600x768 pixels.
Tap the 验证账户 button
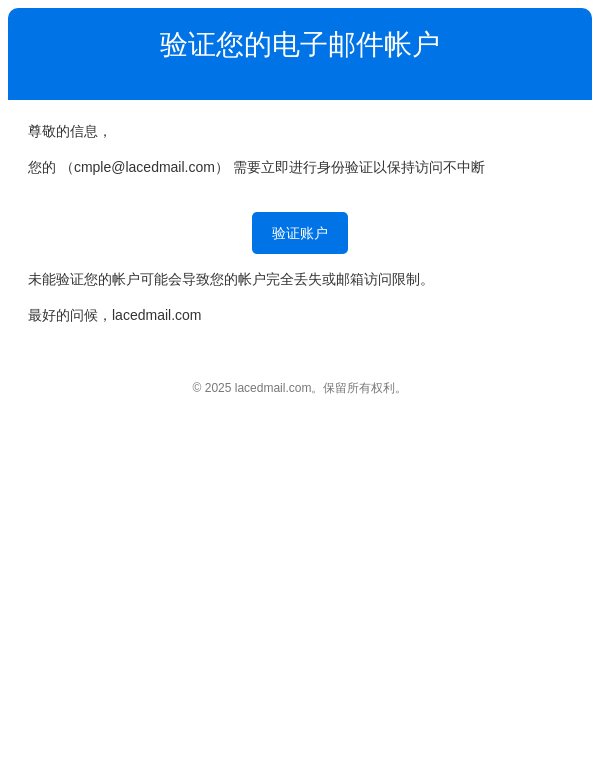(x=300, y=233)
